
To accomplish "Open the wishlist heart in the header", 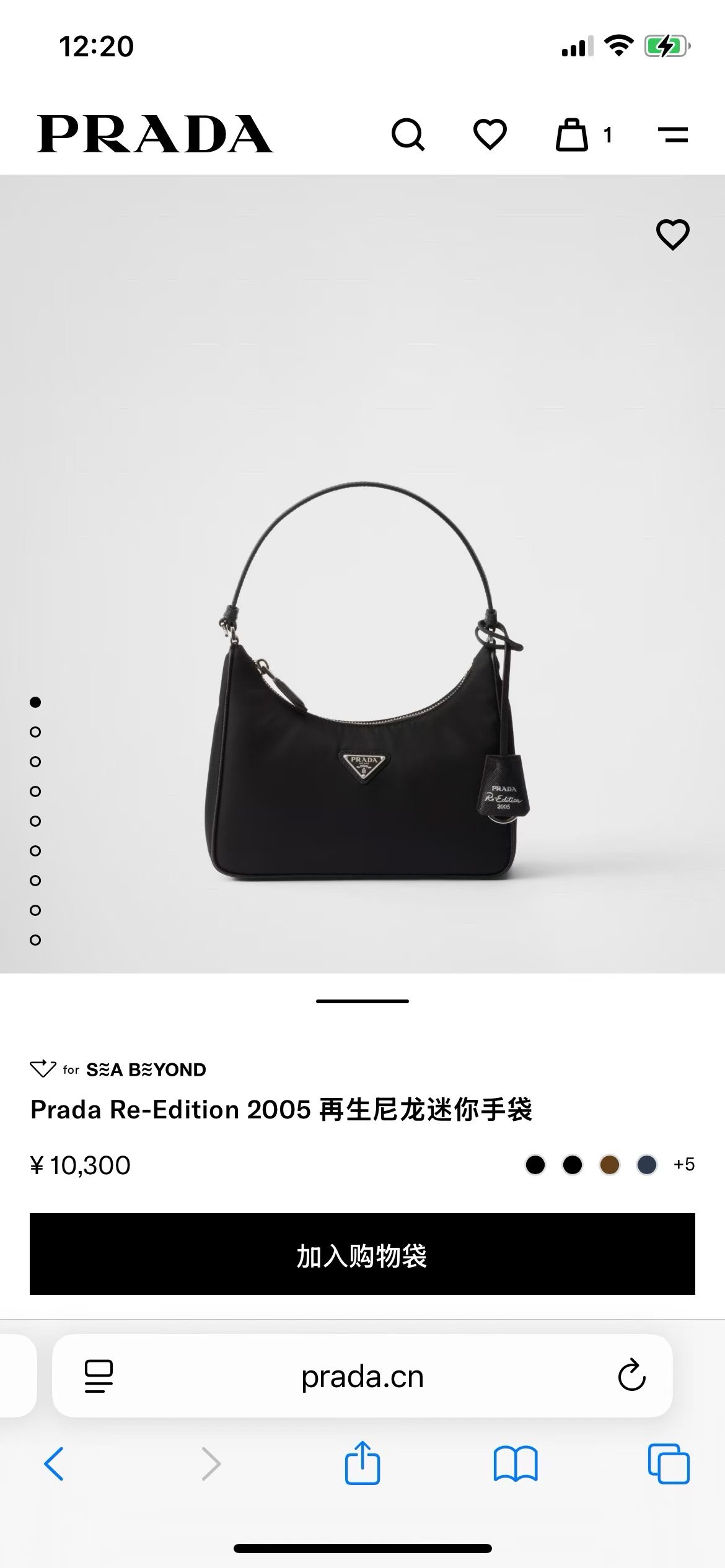I will [x=490, y=134].
